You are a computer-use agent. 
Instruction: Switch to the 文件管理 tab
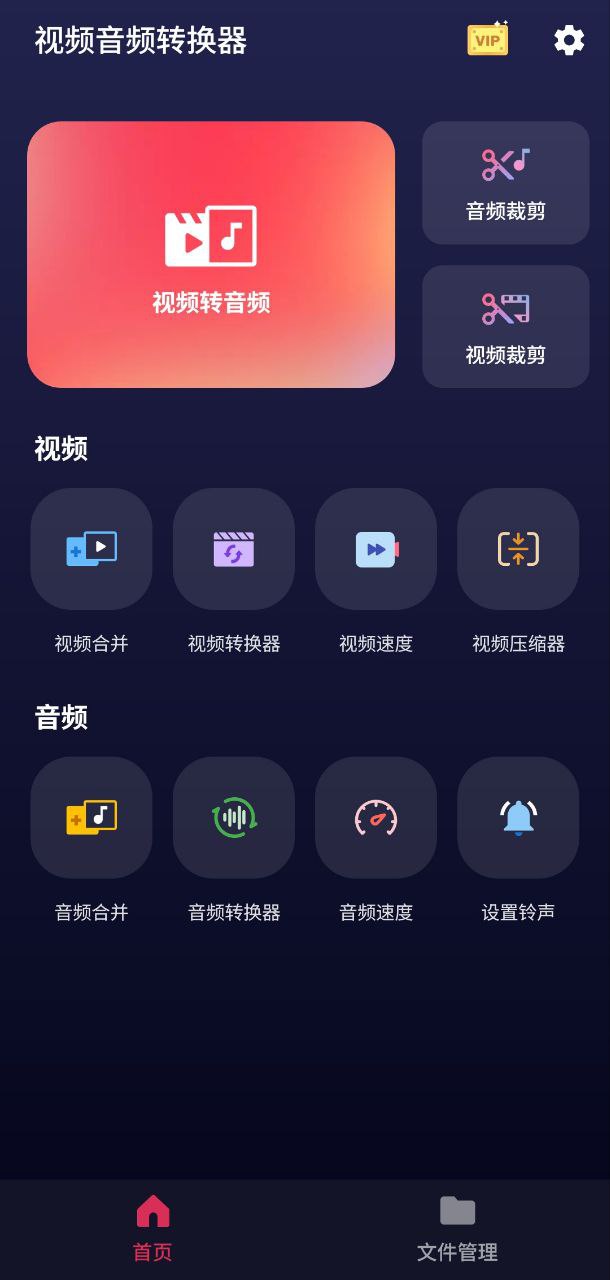click(457, 1228)
